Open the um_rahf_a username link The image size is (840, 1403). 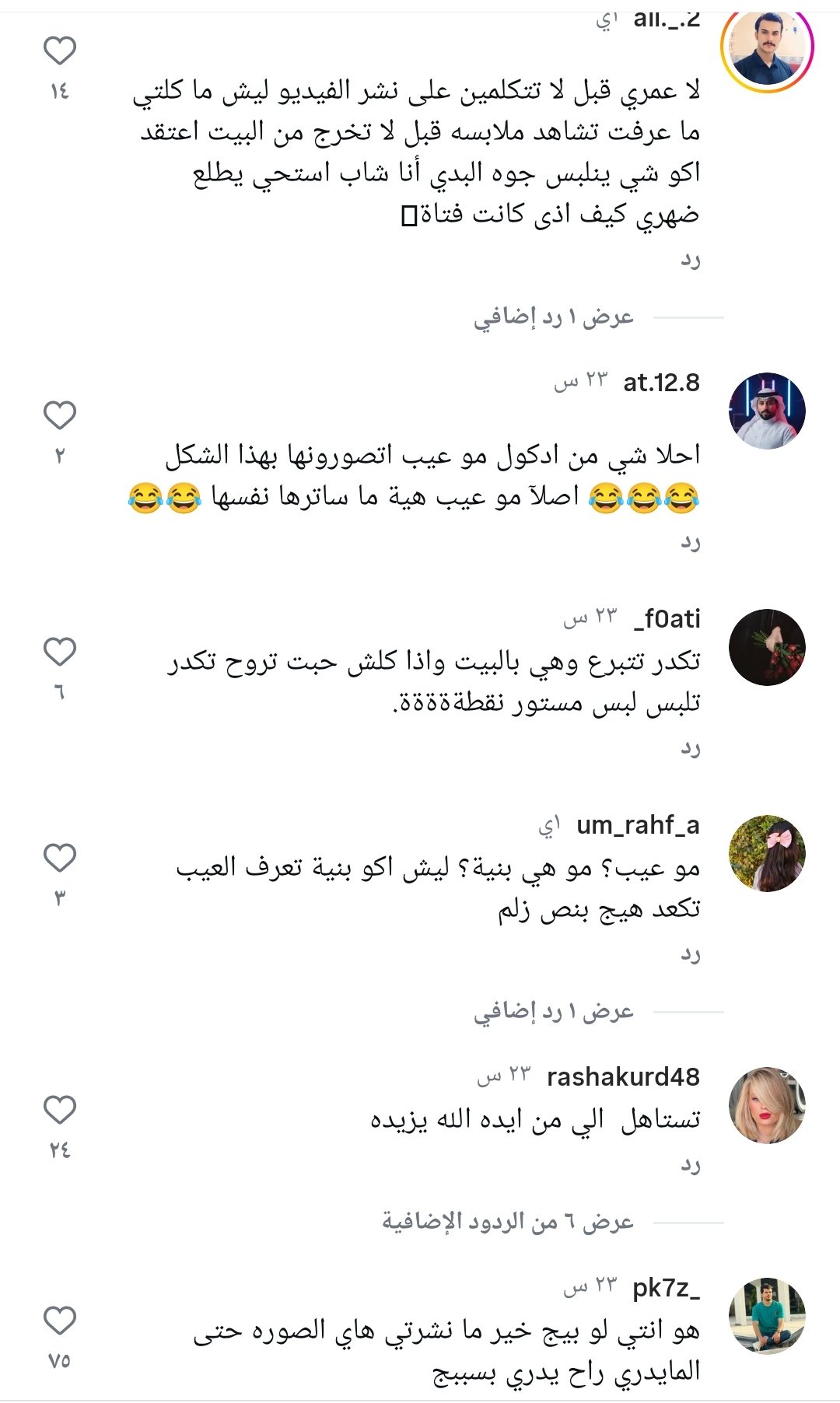[x=638, y=825]
